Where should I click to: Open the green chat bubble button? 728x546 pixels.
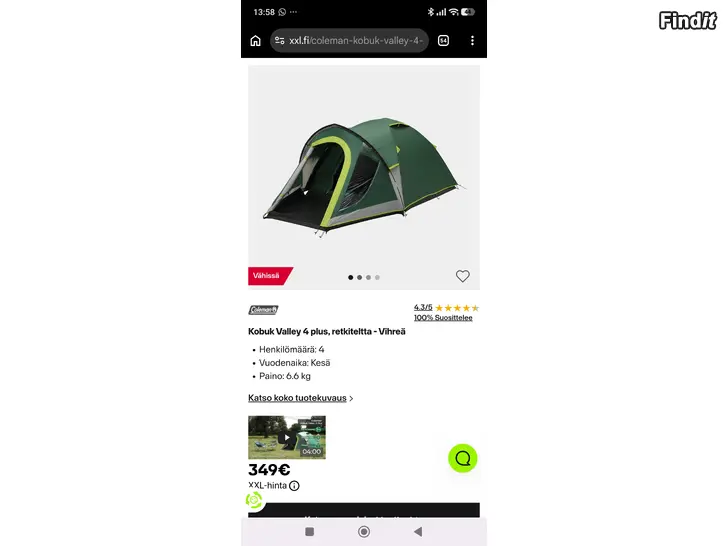click(462, 458)
